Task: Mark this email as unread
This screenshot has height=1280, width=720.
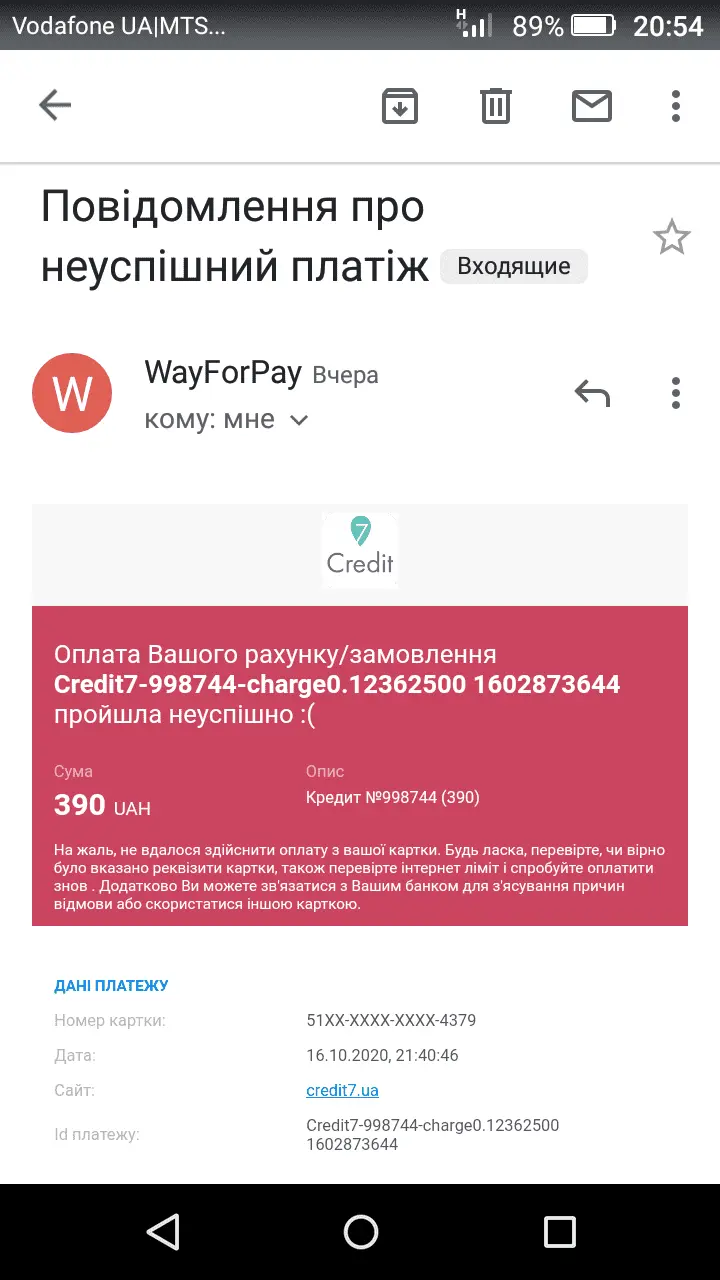Action: [591, 105]
